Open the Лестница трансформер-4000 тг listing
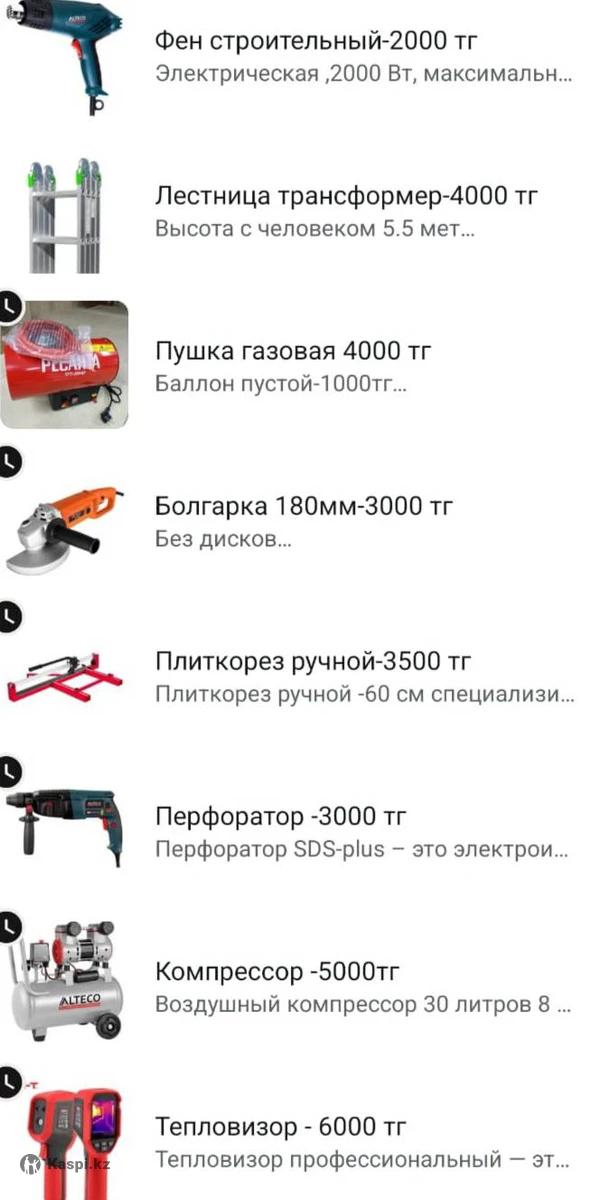The image size is (608, 1200). click(346, 196)
